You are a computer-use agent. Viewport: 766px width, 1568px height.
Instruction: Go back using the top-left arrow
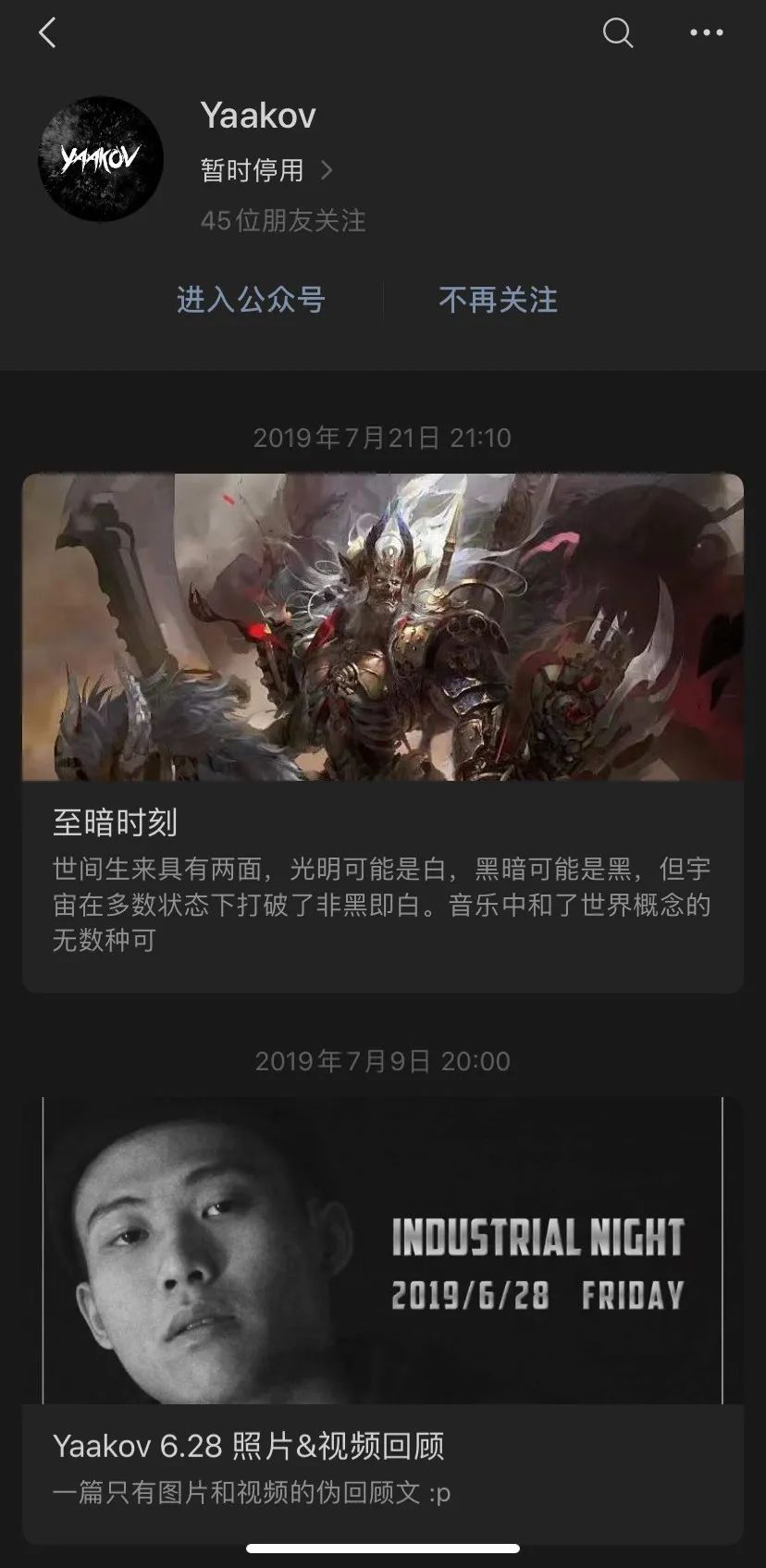(47, 33)
